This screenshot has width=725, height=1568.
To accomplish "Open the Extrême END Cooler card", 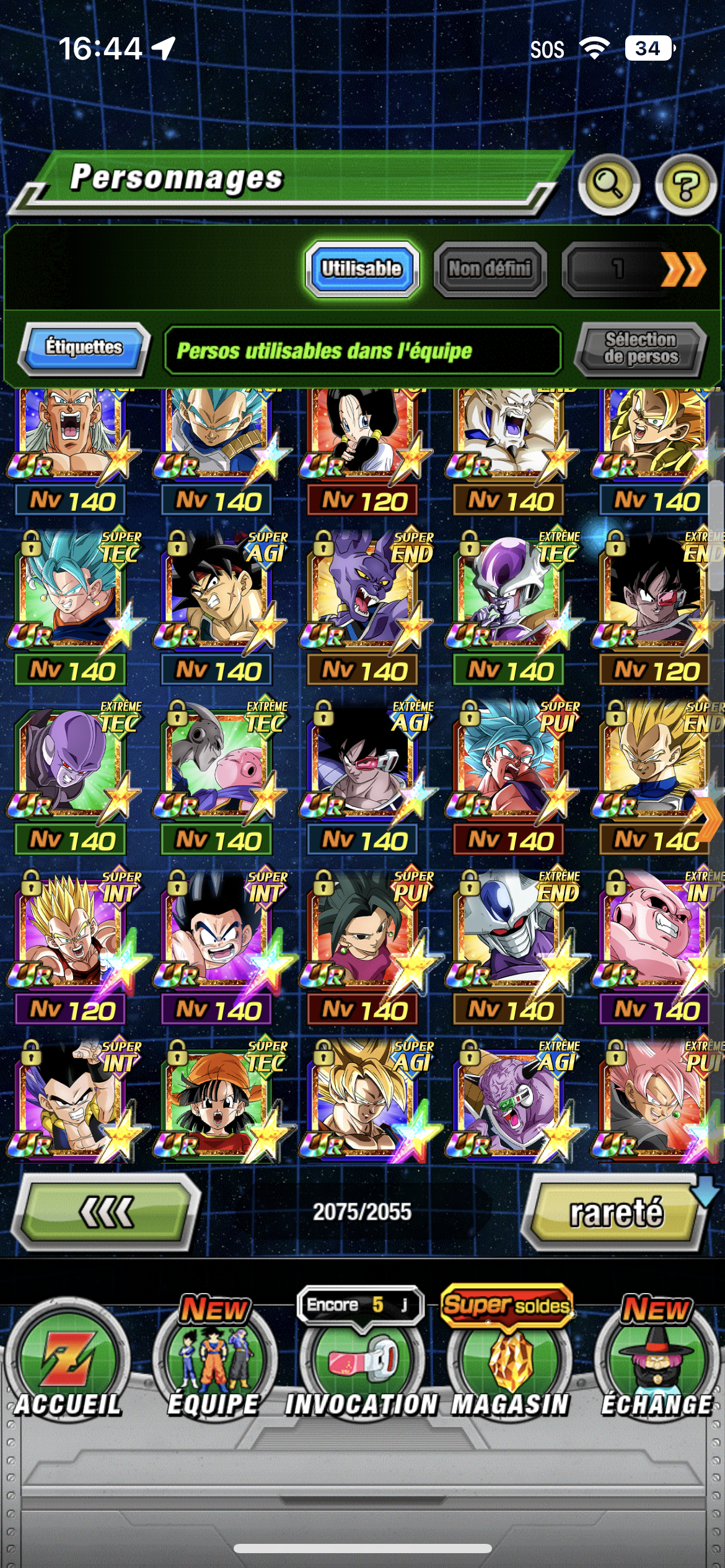I will tap(509, 931).
